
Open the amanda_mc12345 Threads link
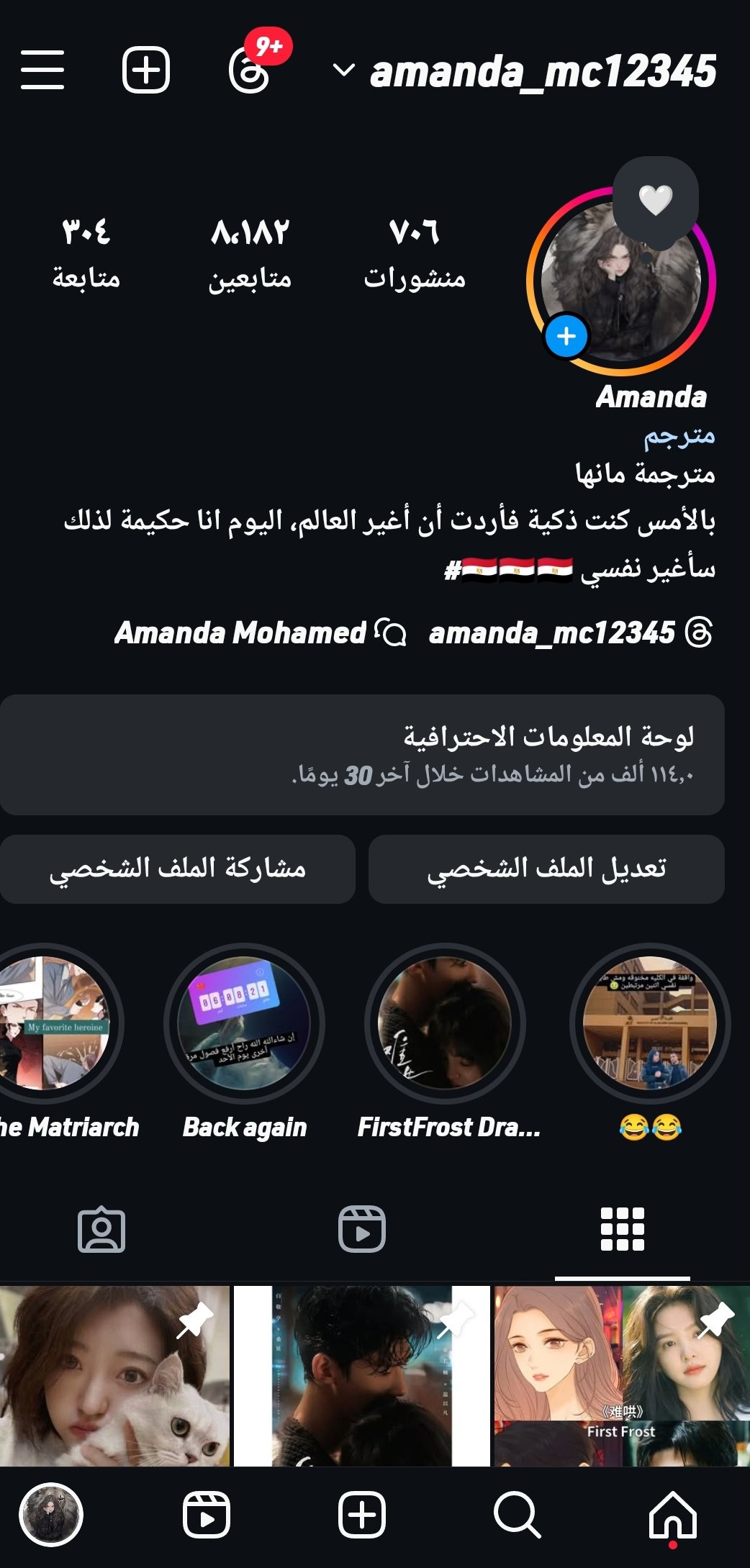[x=569, y=633]
